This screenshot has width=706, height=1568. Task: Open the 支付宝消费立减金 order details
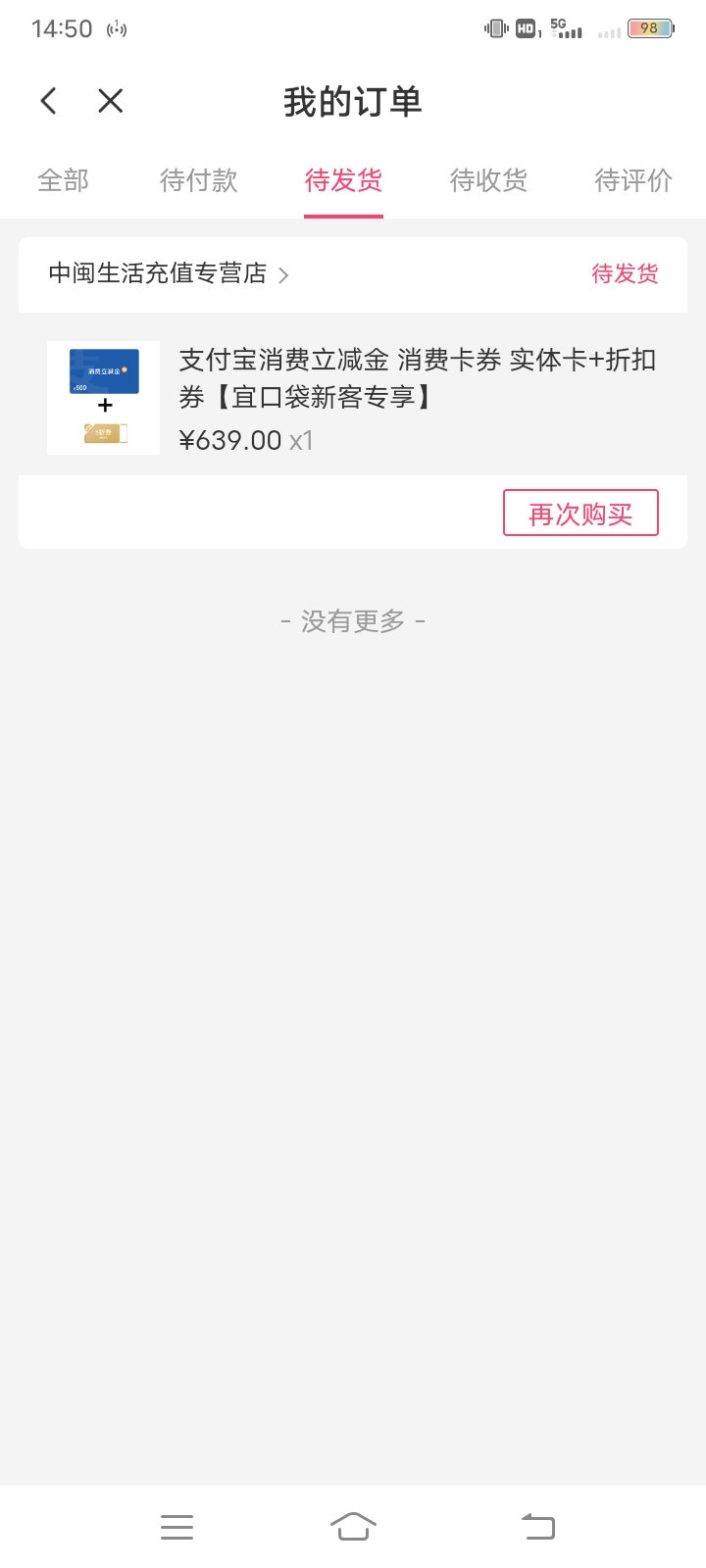[x=353, y=395]
